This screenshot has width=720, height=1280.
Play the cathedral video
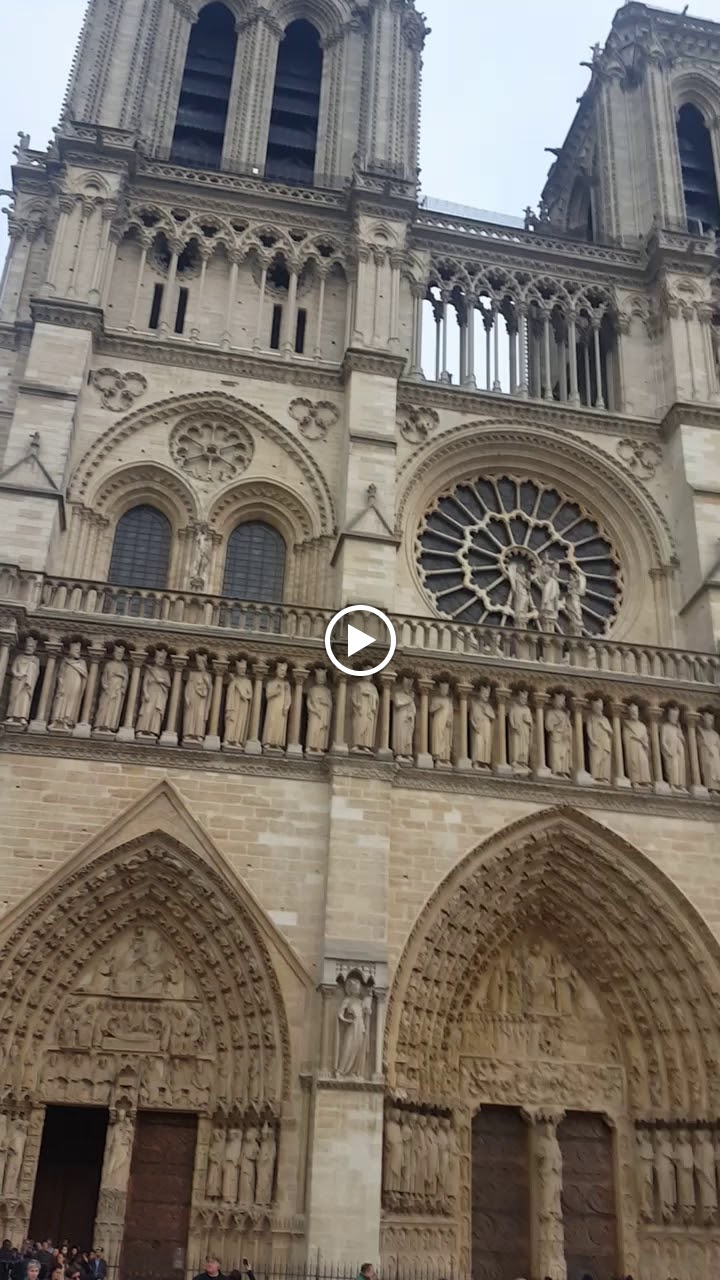(360, 640)
